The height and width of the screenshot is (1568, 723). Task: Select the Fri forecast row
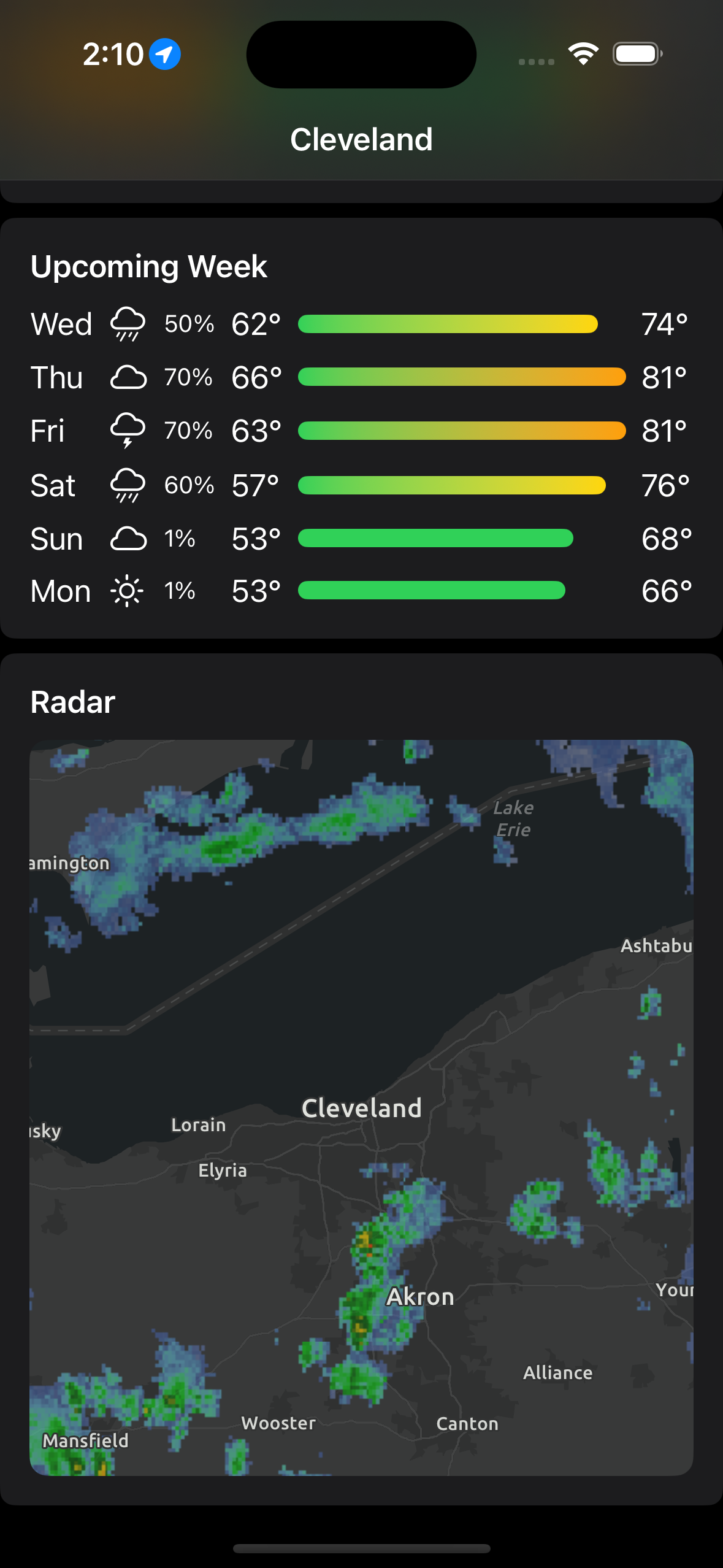tap(361, 431)
